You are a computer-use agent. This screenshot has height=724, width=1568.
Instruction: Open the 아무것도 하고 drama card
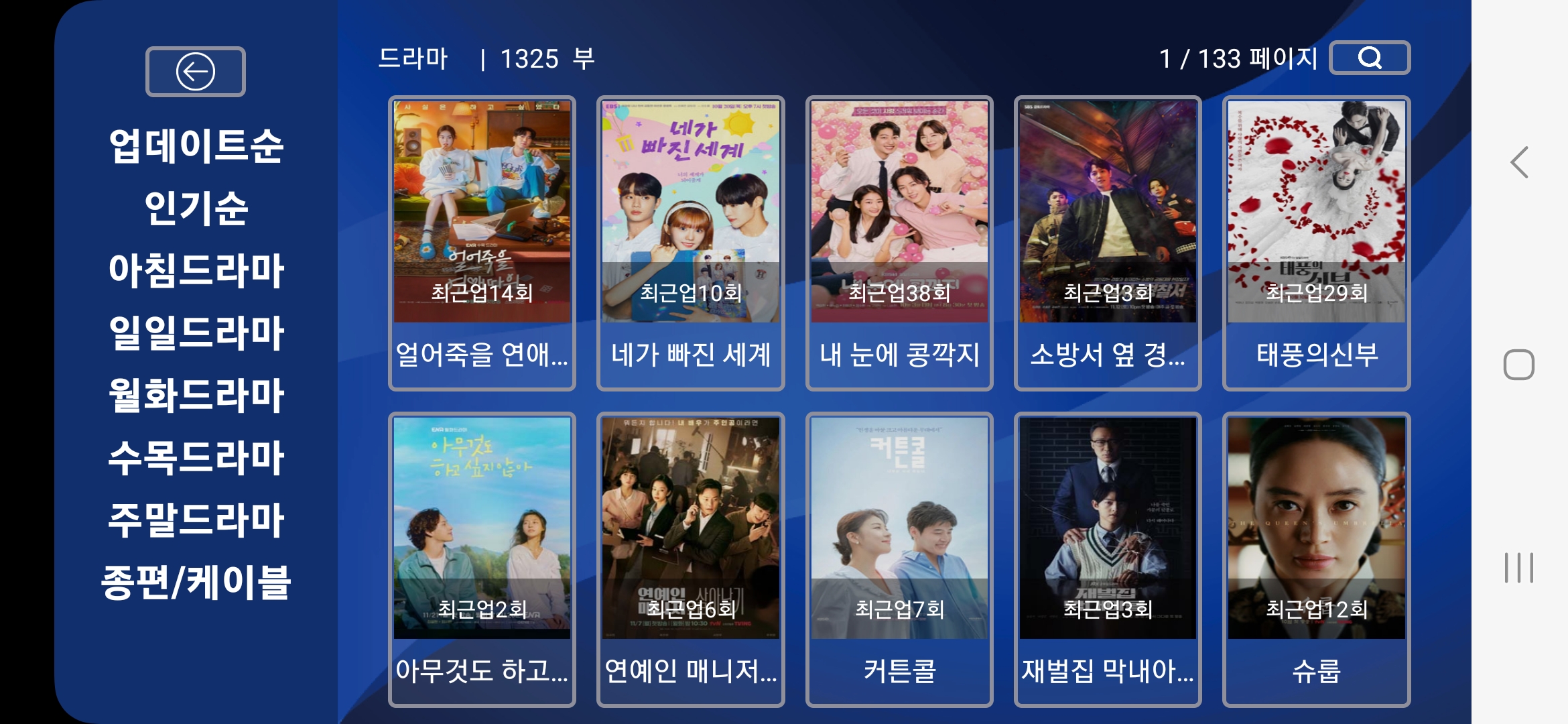pos(482,559)
